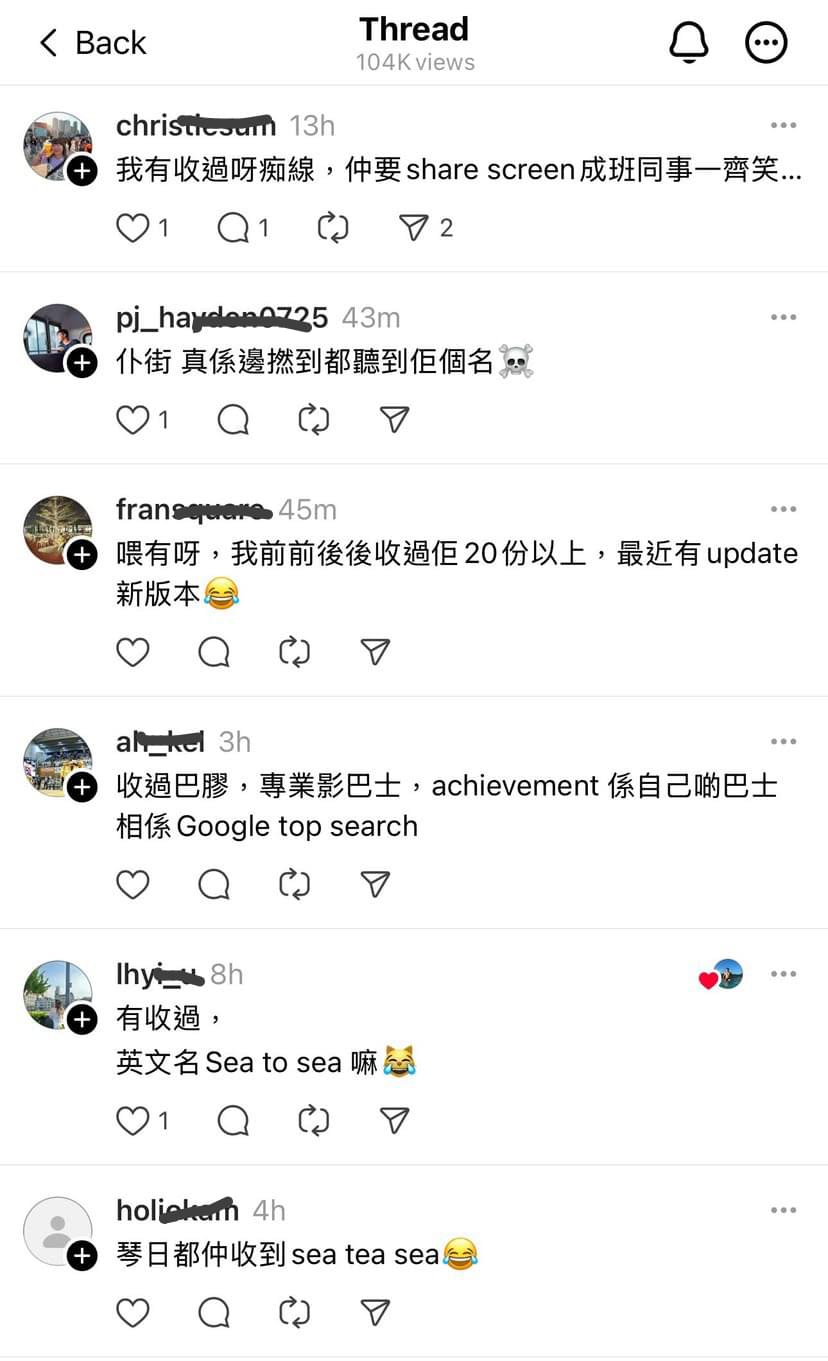View who liked ah_kel's comment
The height and width of the screenshot is (1361, 828).
click(x=133, y=884)
